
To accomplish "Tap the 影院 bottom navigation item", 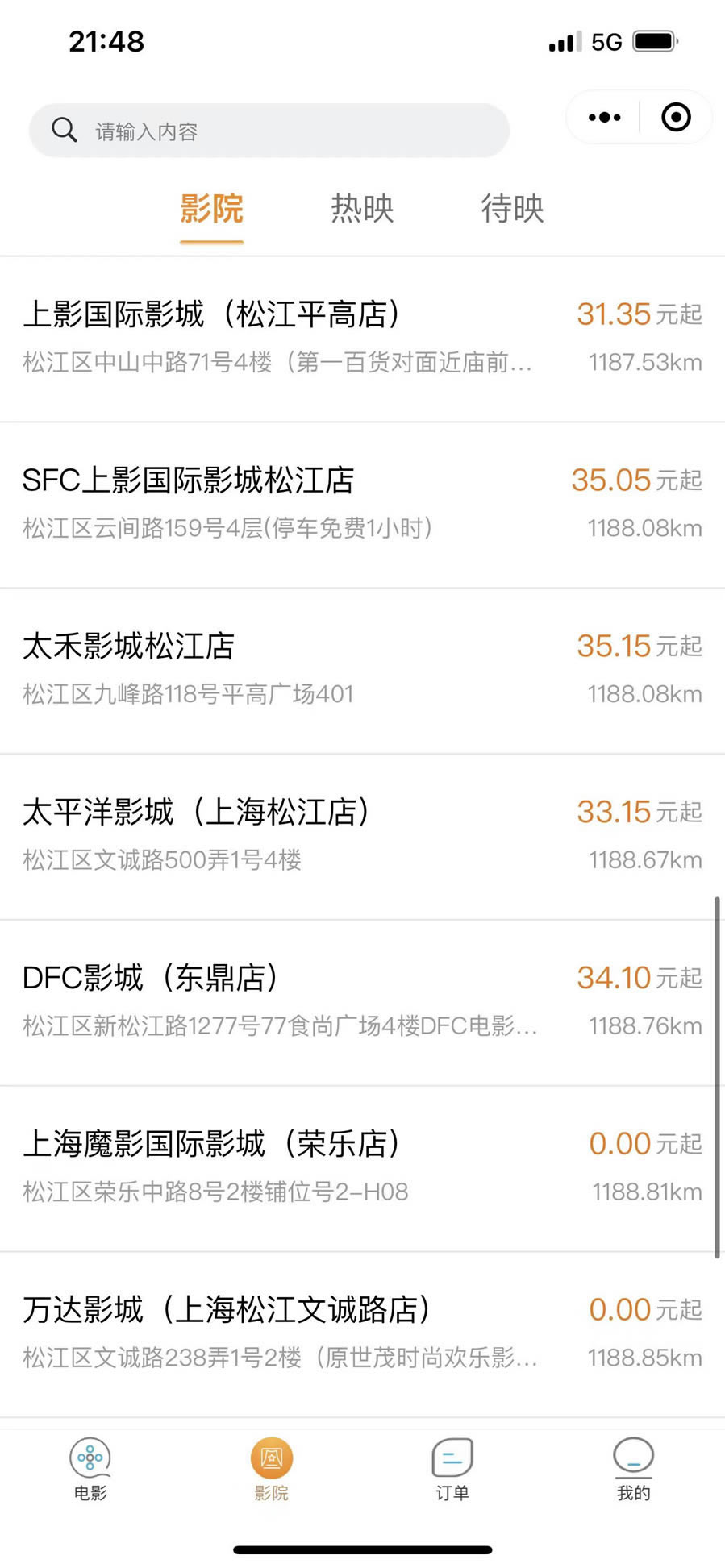I will click(x=272, y=1469).
